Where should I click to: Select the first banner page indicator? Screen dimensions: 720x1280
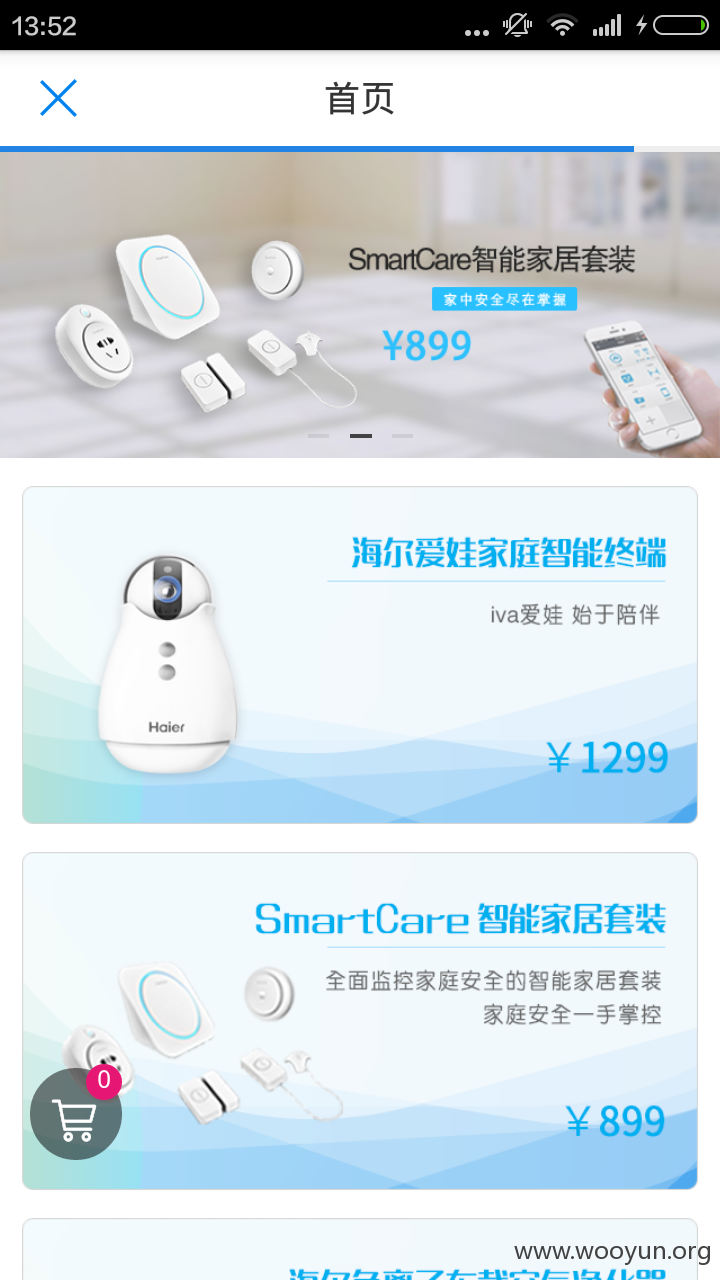tap(318, 436)
